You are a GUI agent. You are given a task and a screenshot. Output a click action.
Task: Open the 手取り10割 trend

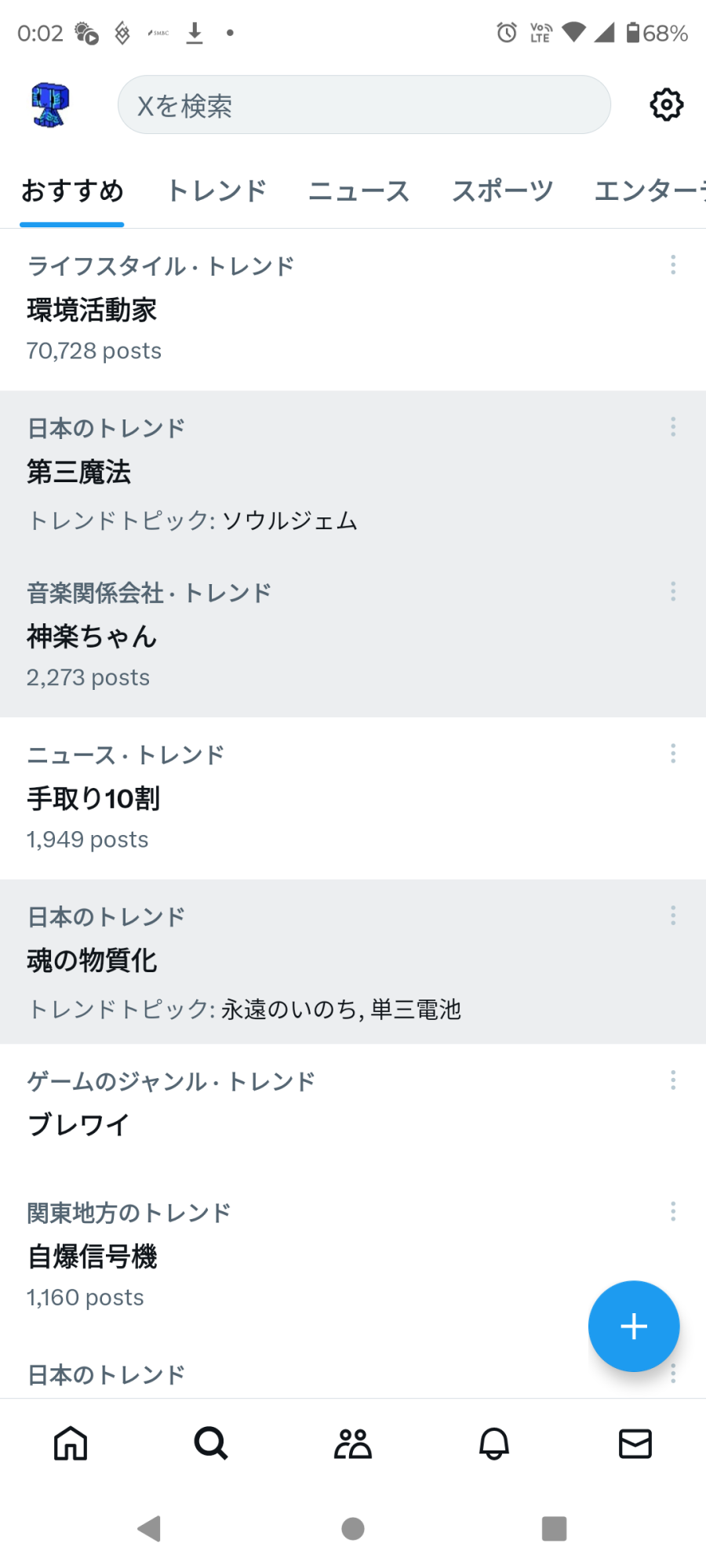point(94,799)
